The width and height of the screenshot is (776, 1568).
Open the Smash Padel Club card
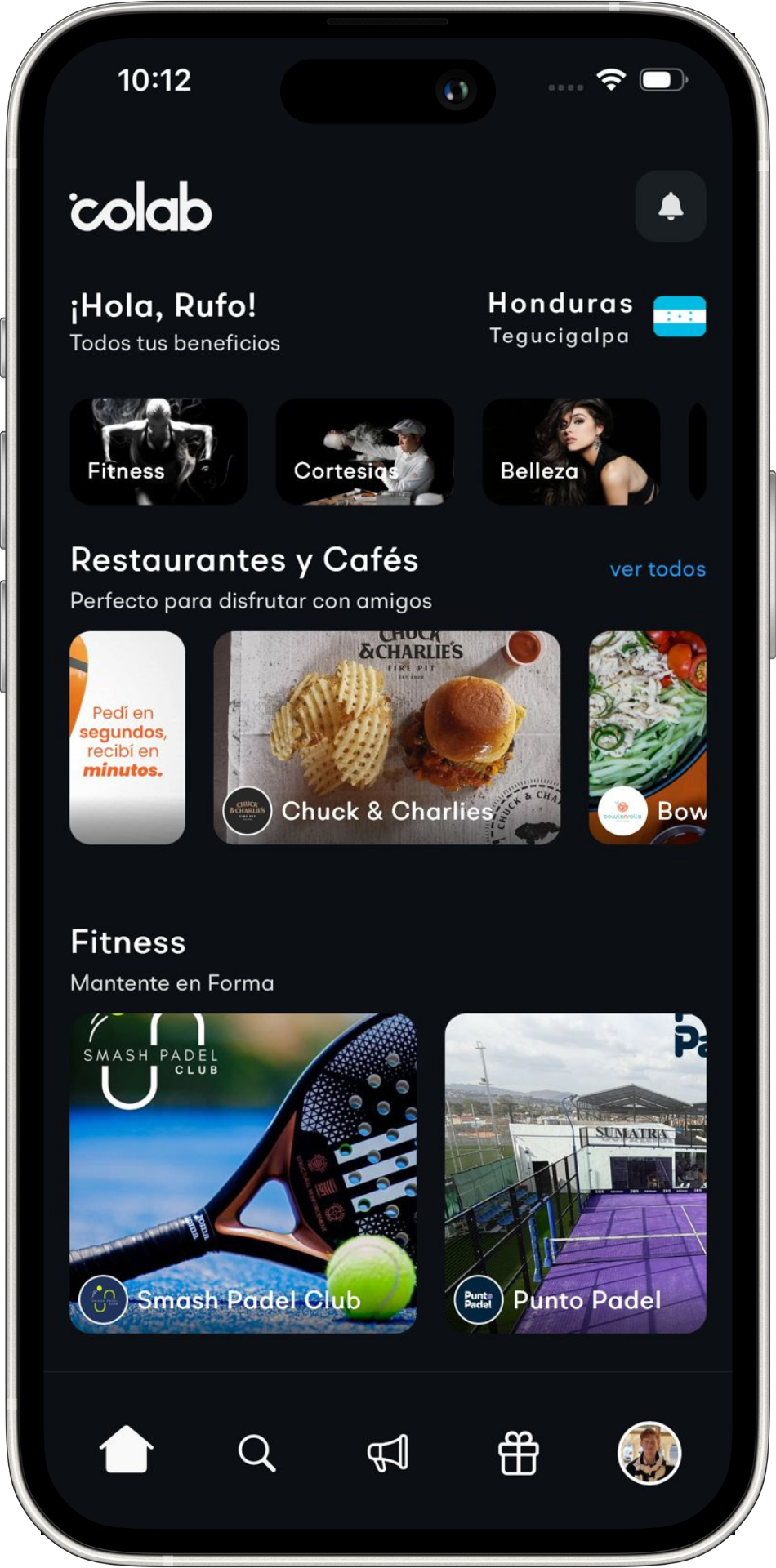click(243, 1173)
